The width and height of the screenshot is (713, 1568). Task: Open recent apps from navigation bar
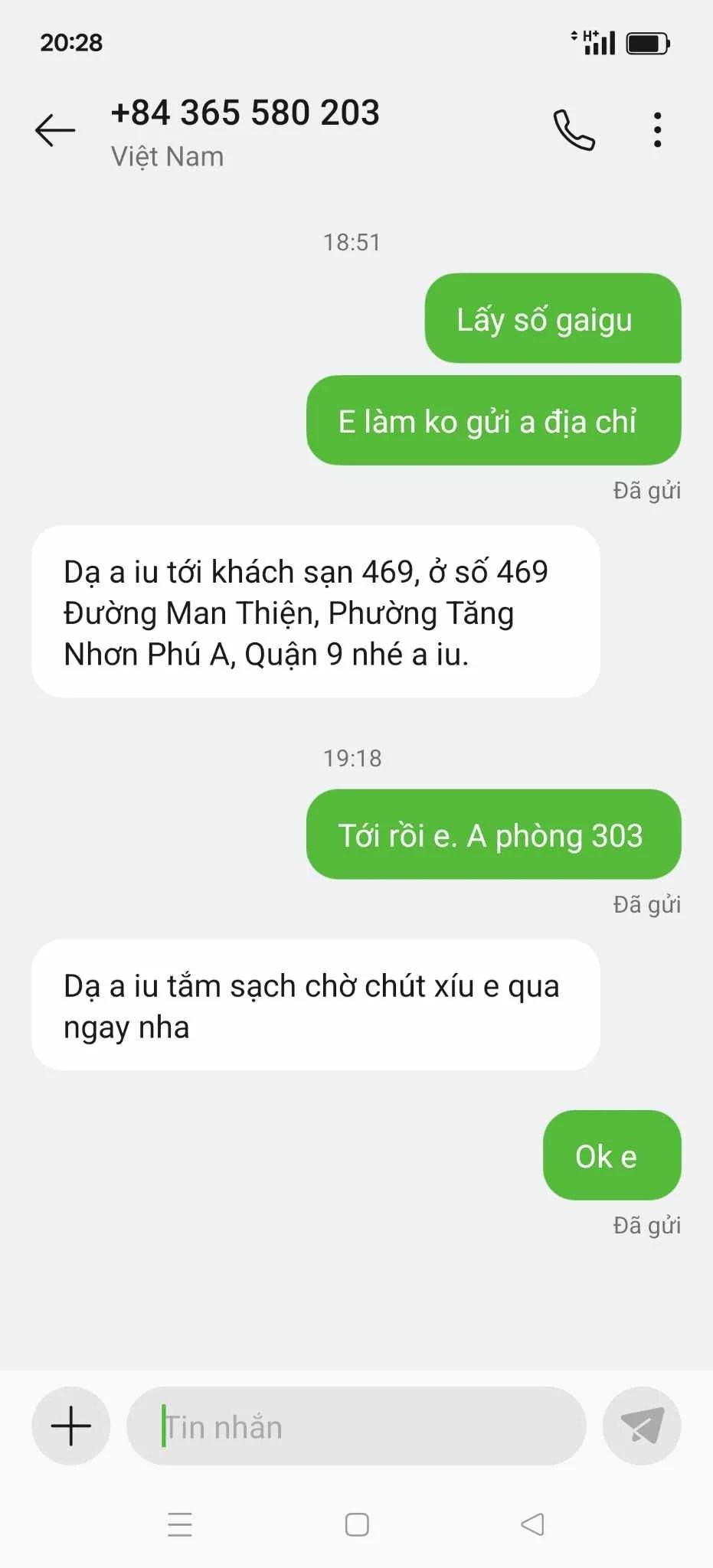pyautogui.click(x=180, y=1524)
